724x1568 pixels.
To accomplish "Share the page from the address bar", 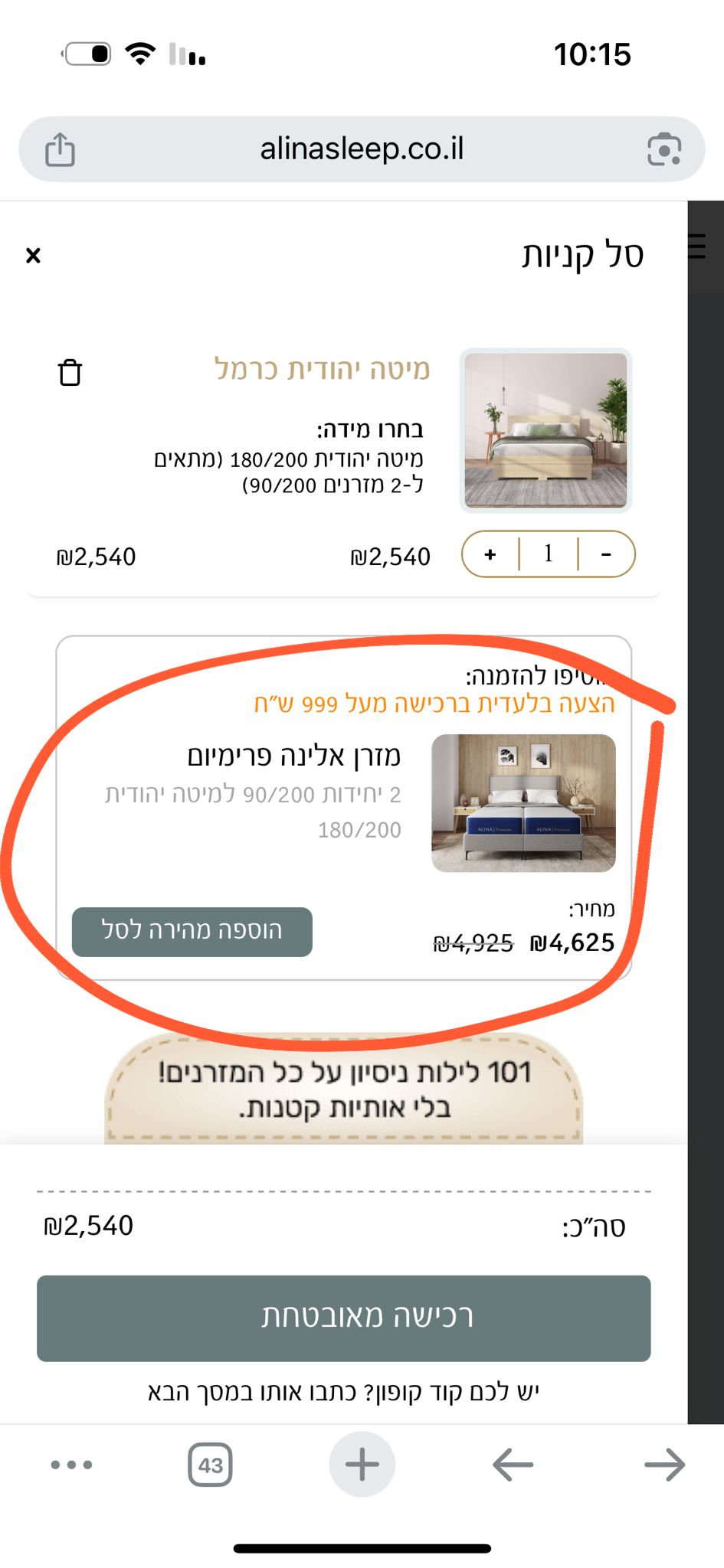I will [60, 149].
